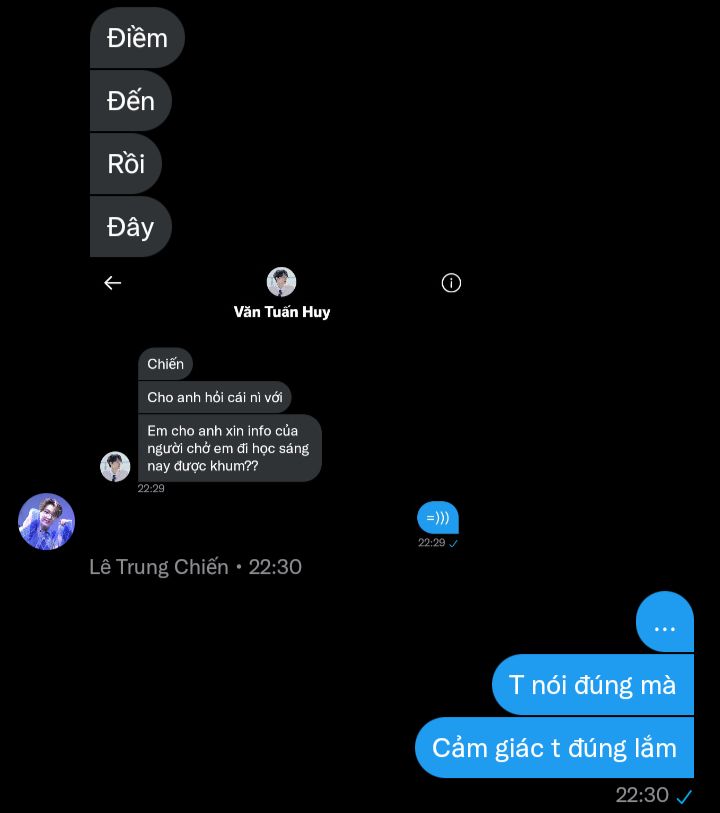
Task: Open Lê Trung Chiến's profile avatar
Action: pyautogui.click(x=47, y=521)
